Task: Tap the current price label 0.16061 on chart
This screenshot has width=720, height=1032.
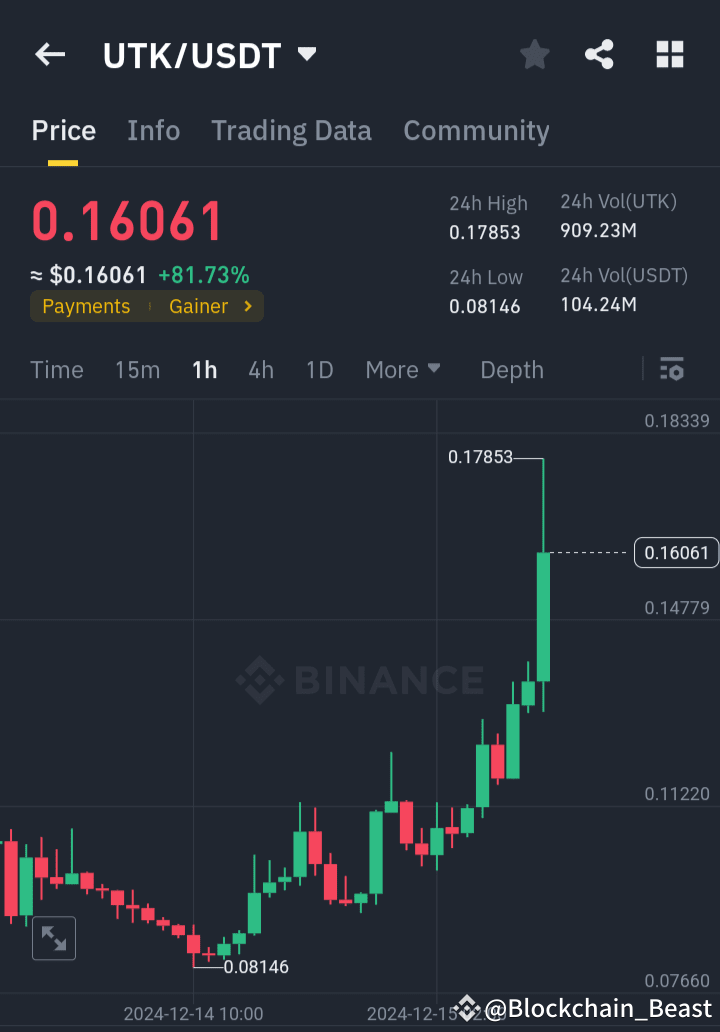Action: (x=675, y=552)
